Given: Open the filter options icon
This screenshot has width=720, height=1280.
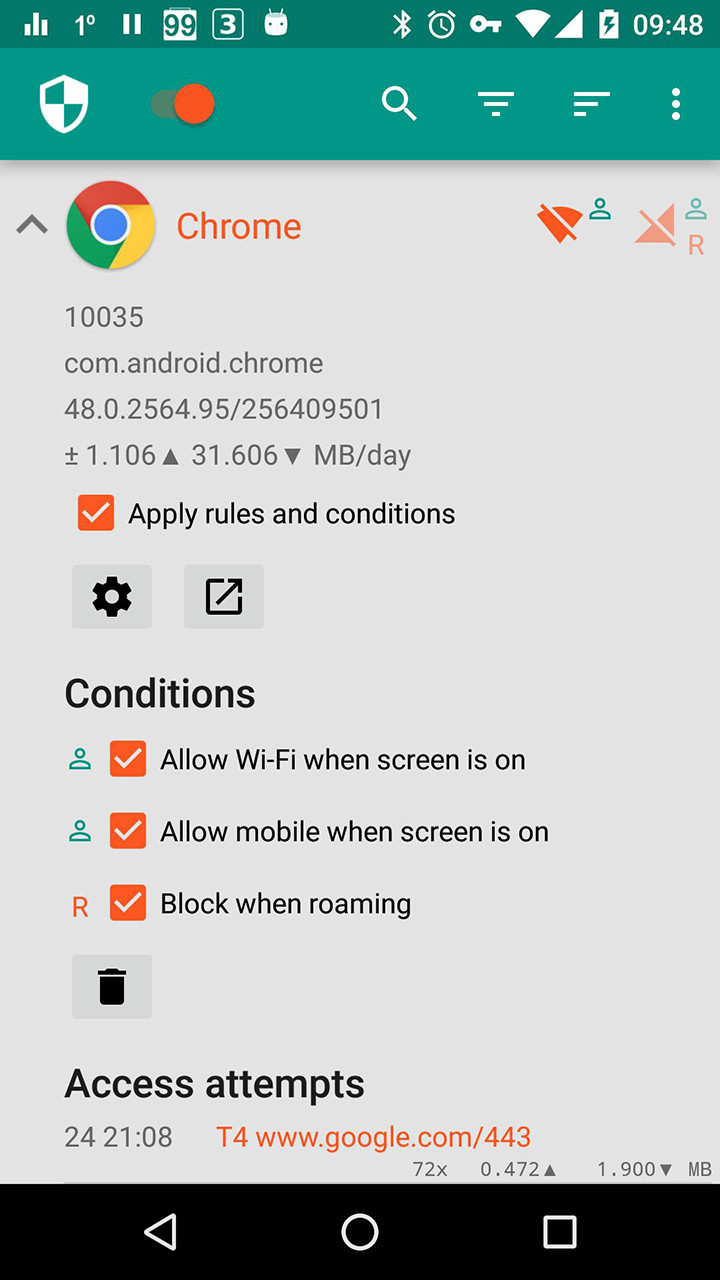Looking at the screenshot, I should (x=495, y=103).
